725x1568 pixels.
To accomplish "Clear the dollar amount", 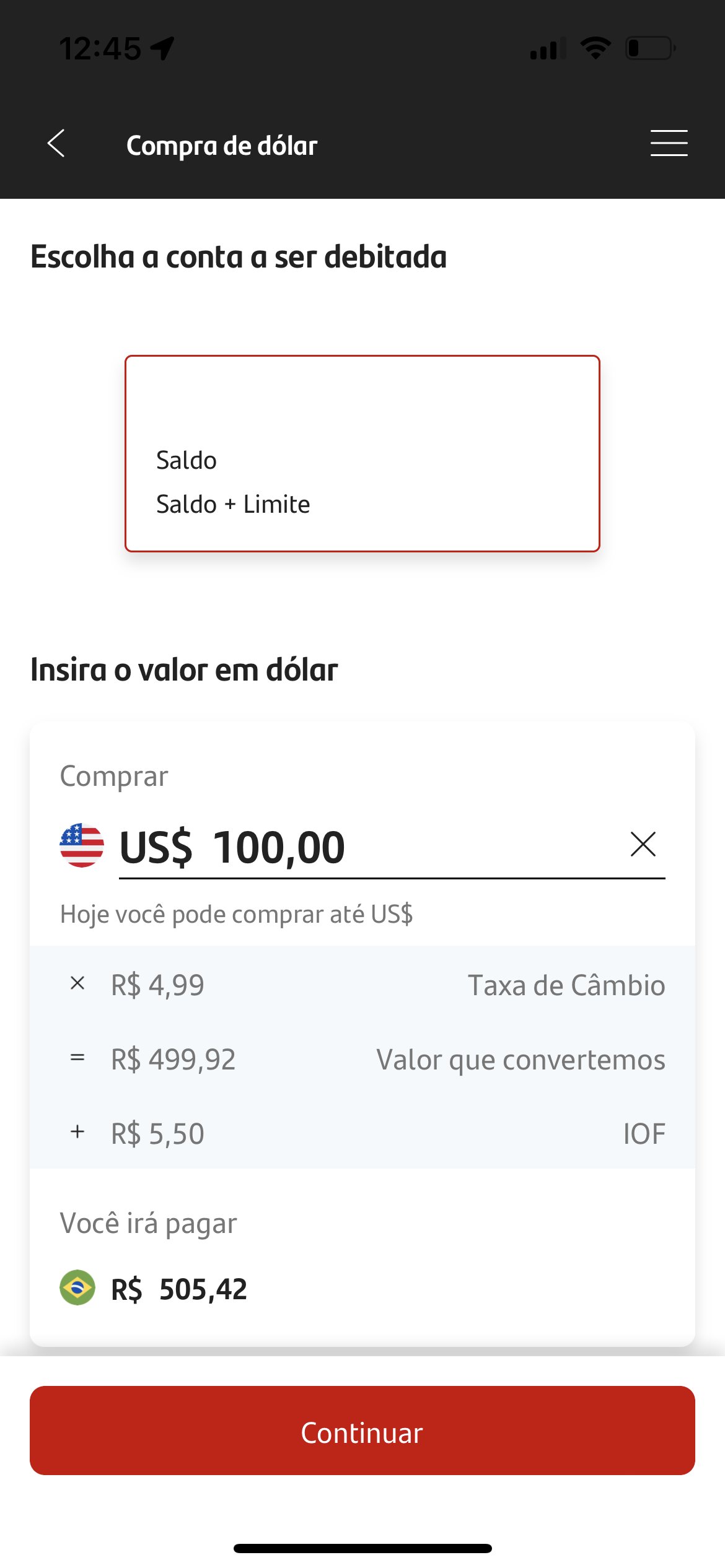I will coord(643,844).
